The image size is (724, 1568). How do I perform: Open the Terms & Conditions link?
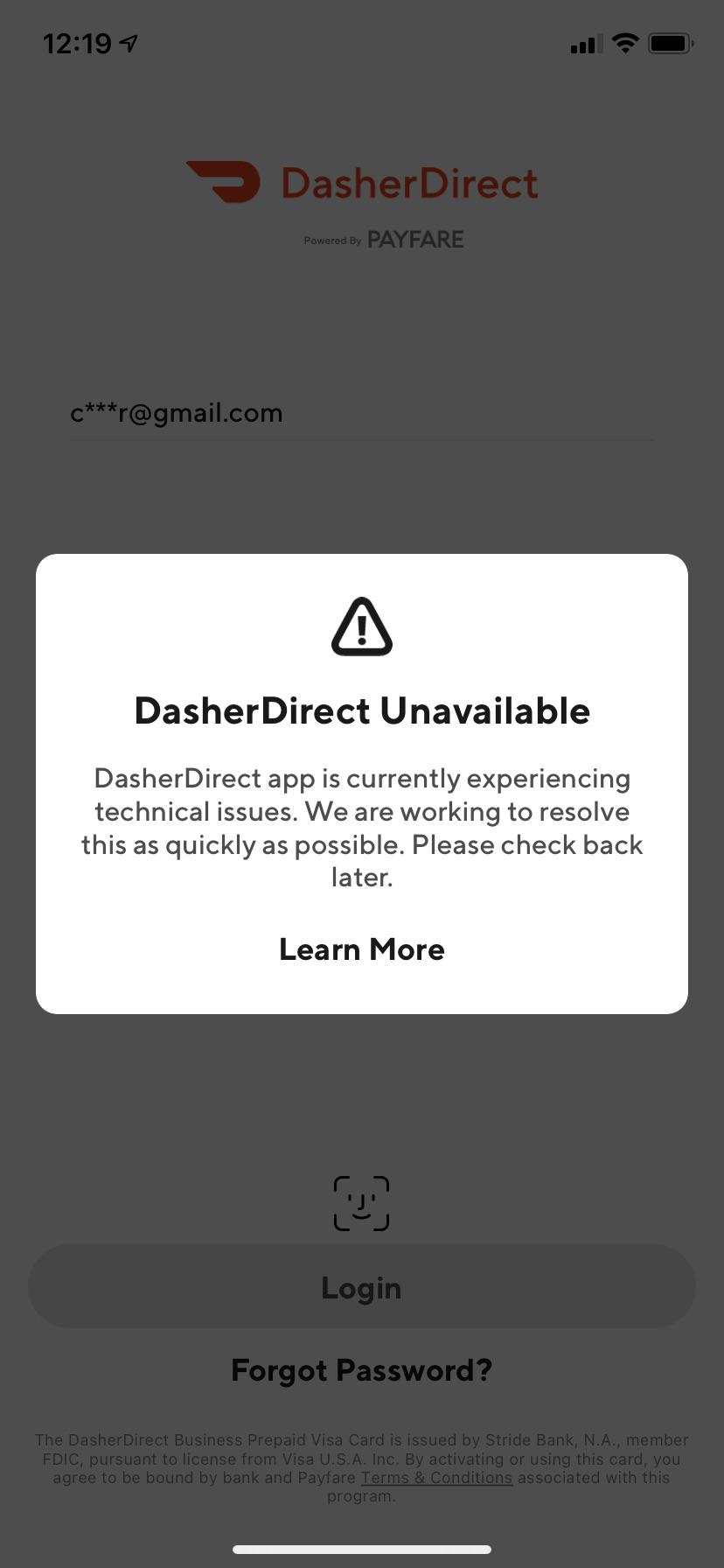pyautogui.click(x=435, y=1477)
